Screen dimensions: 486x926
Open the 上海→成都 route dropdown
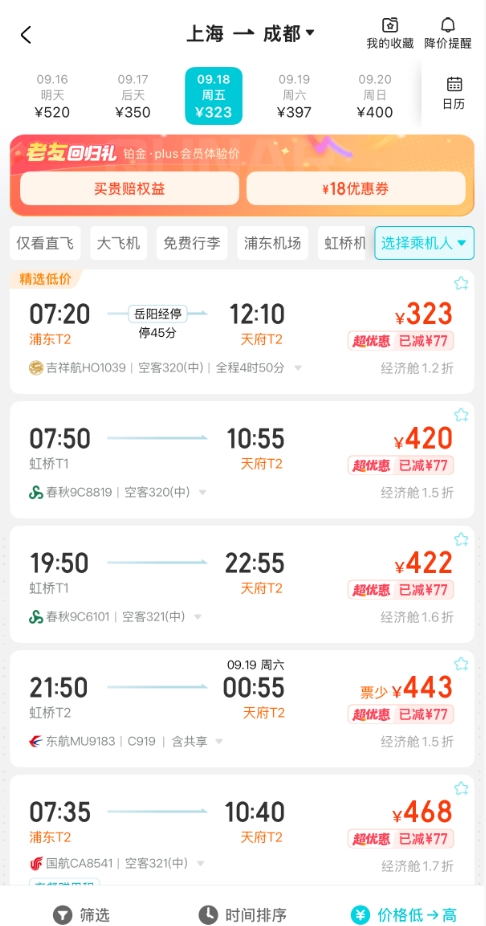tap(250, 33)
